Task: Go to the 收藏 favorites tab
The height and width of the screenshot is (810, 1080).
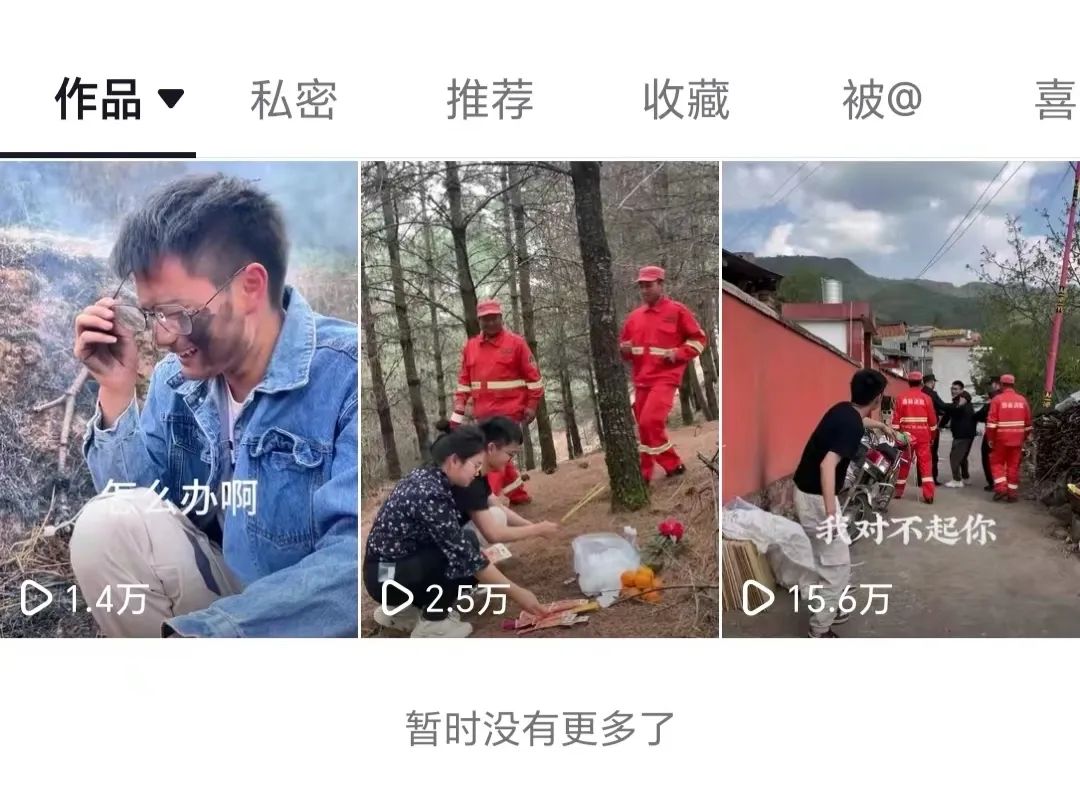Action: tap(686, 100)
